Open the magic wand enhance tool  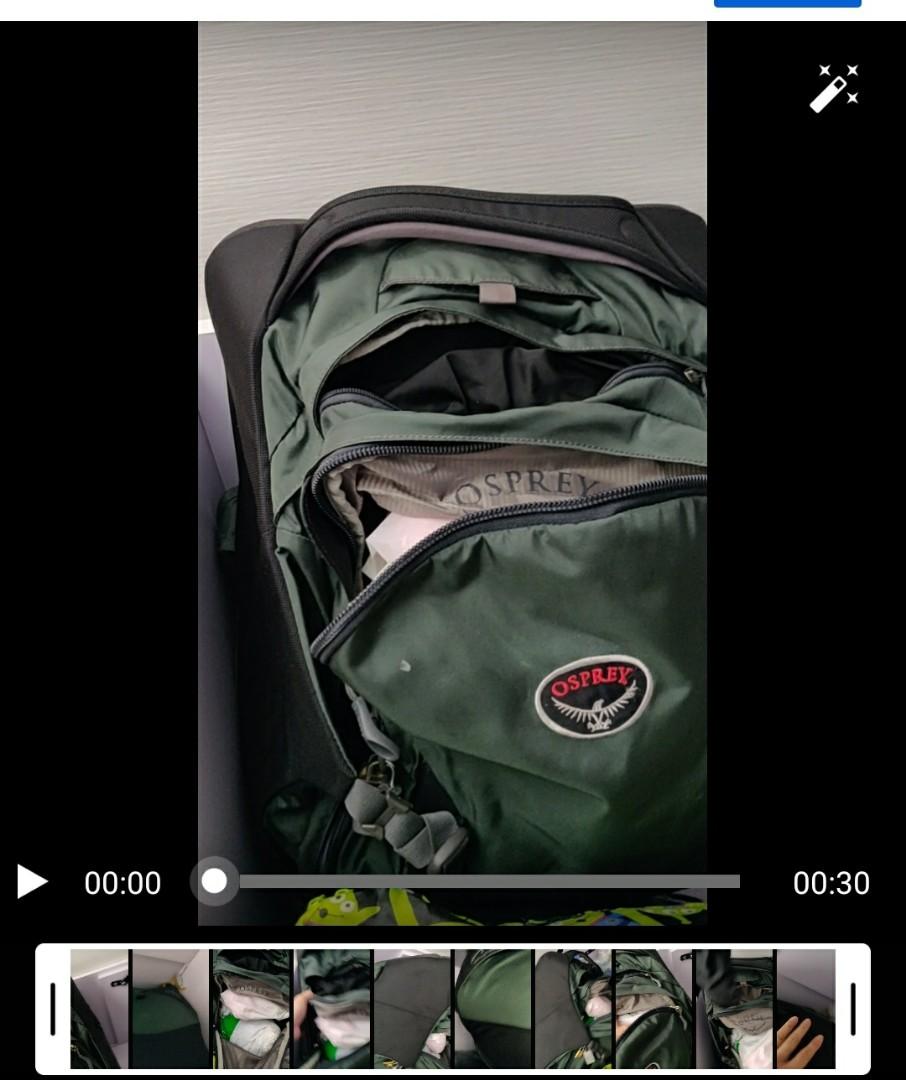click(834, 88)
